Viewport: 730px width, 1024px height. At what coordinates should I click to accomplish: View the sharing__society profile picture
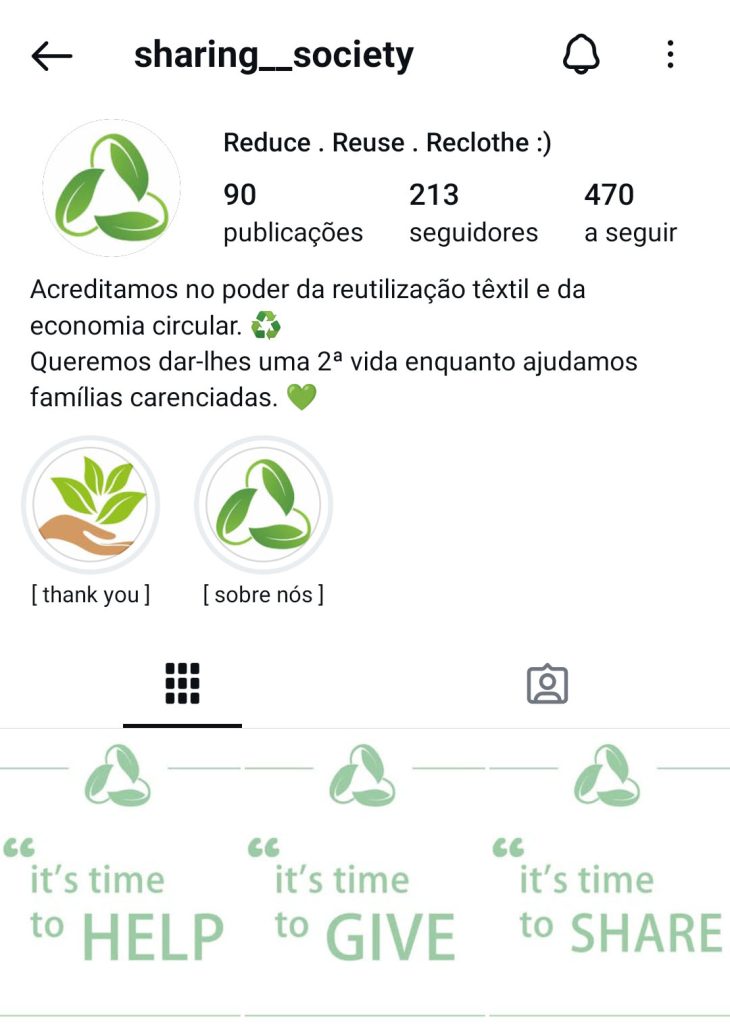(x=111, y=189)
